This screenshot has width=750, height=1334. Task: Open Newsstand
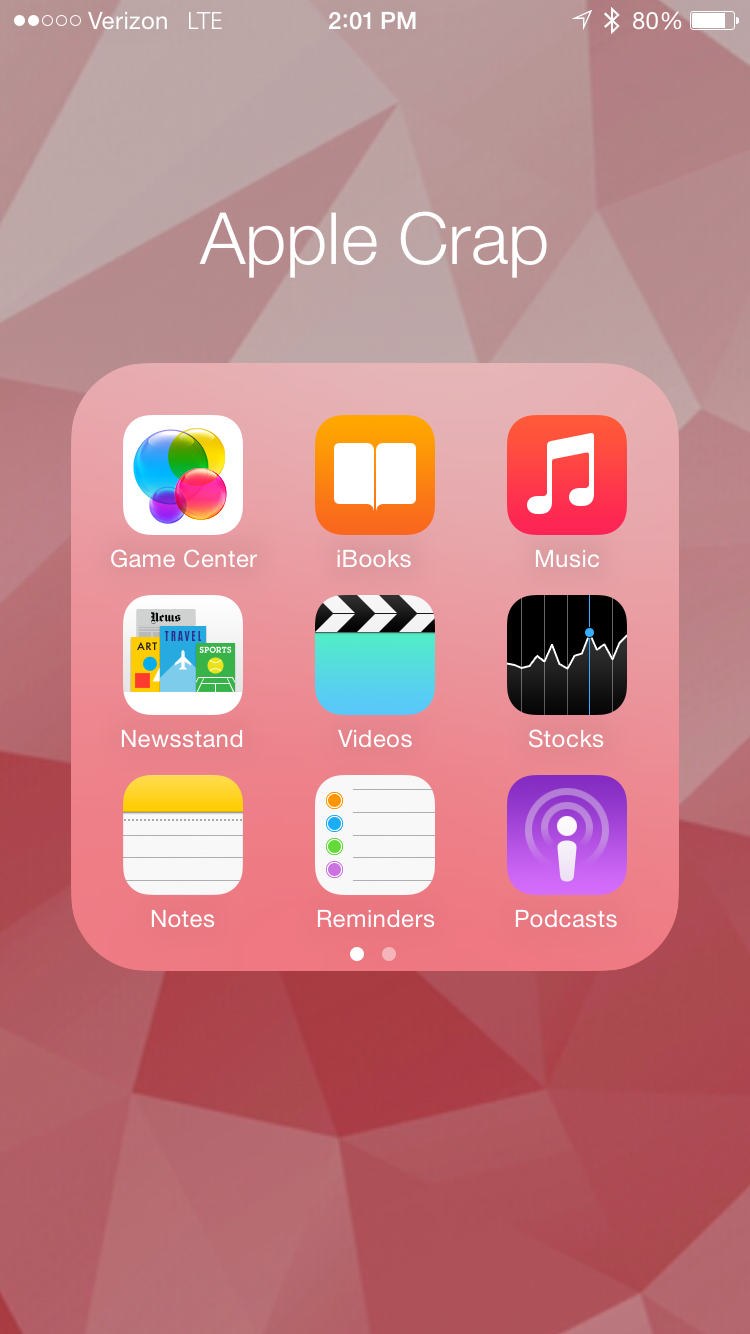[x=183, y=655]
